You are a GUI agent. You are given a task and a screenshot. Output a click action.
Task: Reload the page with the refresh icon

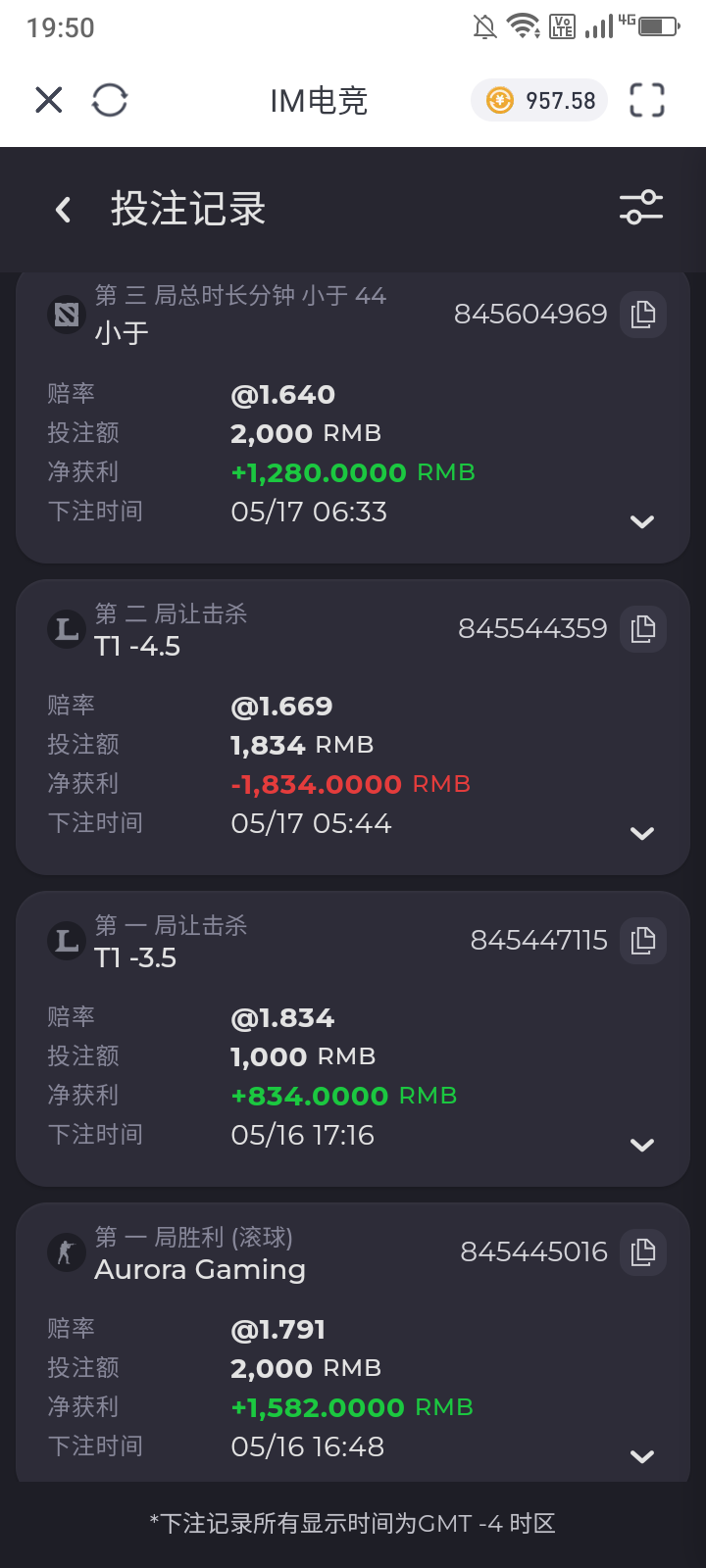(x=110, y=100)
